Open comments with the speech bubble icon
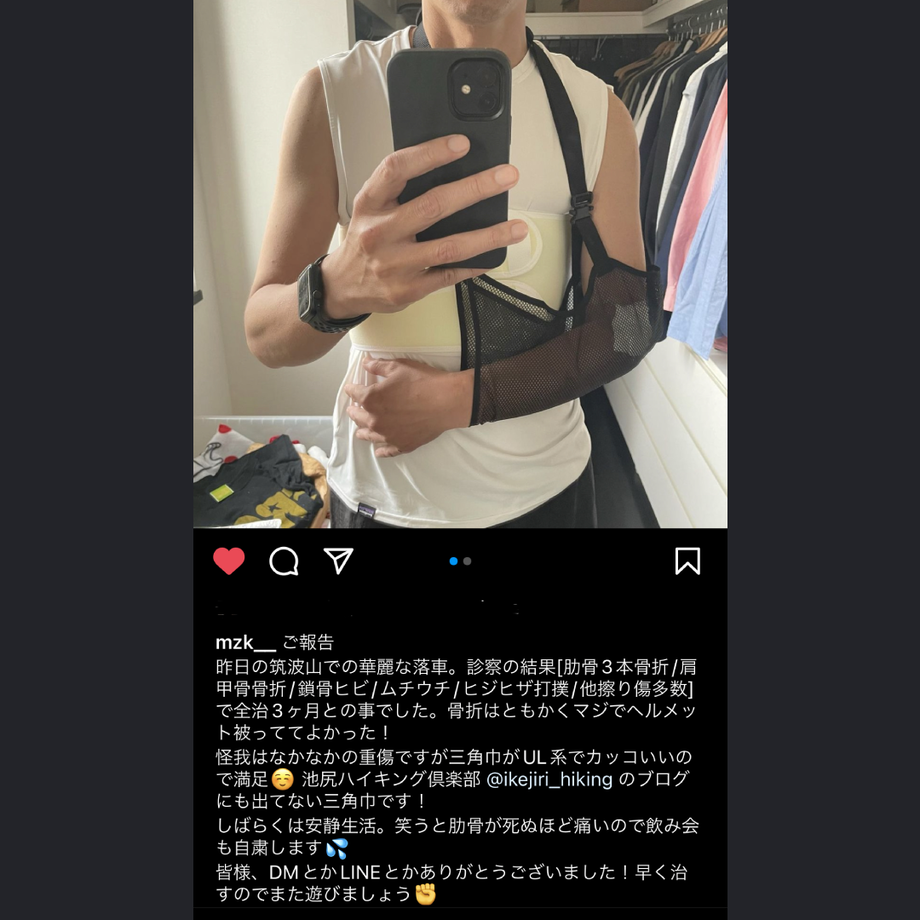The width and height of the screenshot is (920, 920). 284,561
